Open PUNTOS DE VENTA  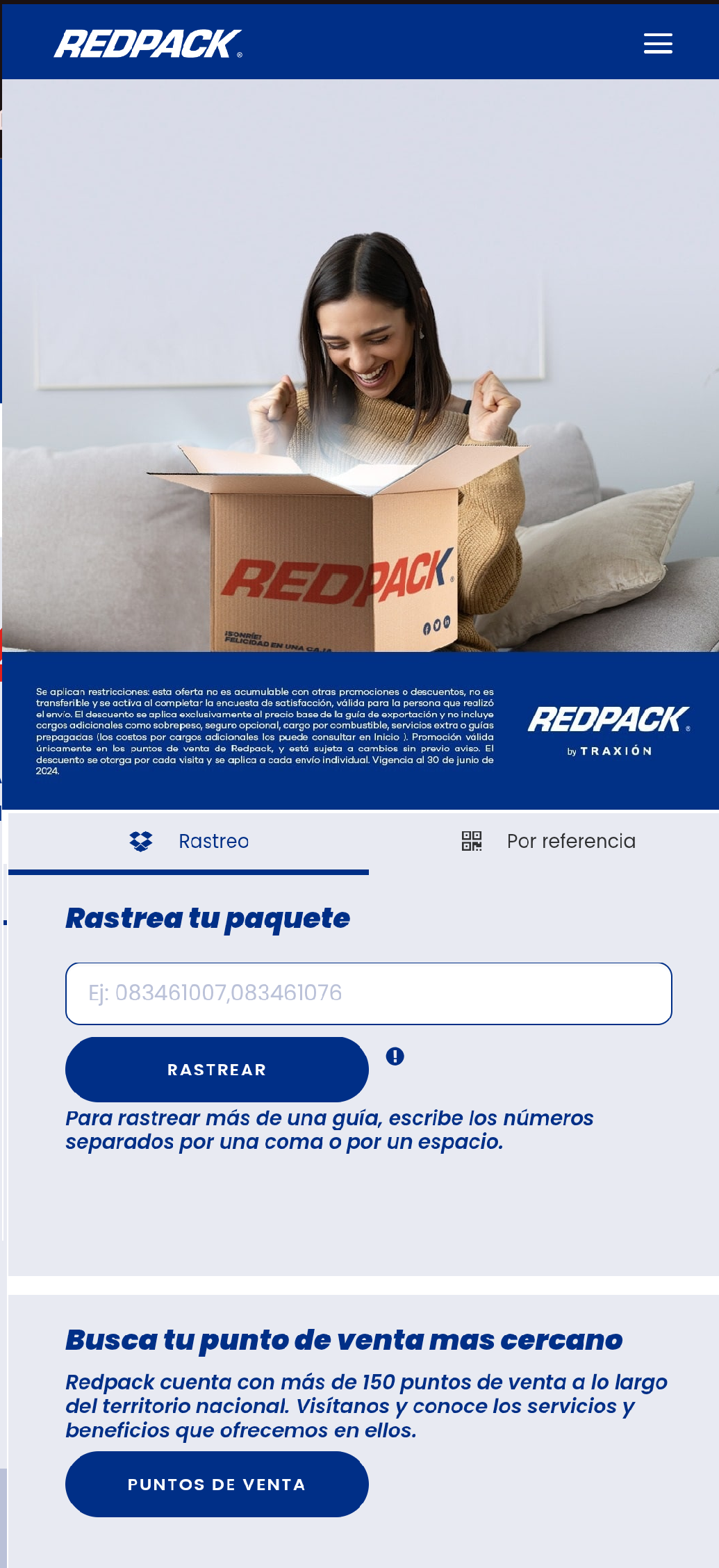(217, 1484)
